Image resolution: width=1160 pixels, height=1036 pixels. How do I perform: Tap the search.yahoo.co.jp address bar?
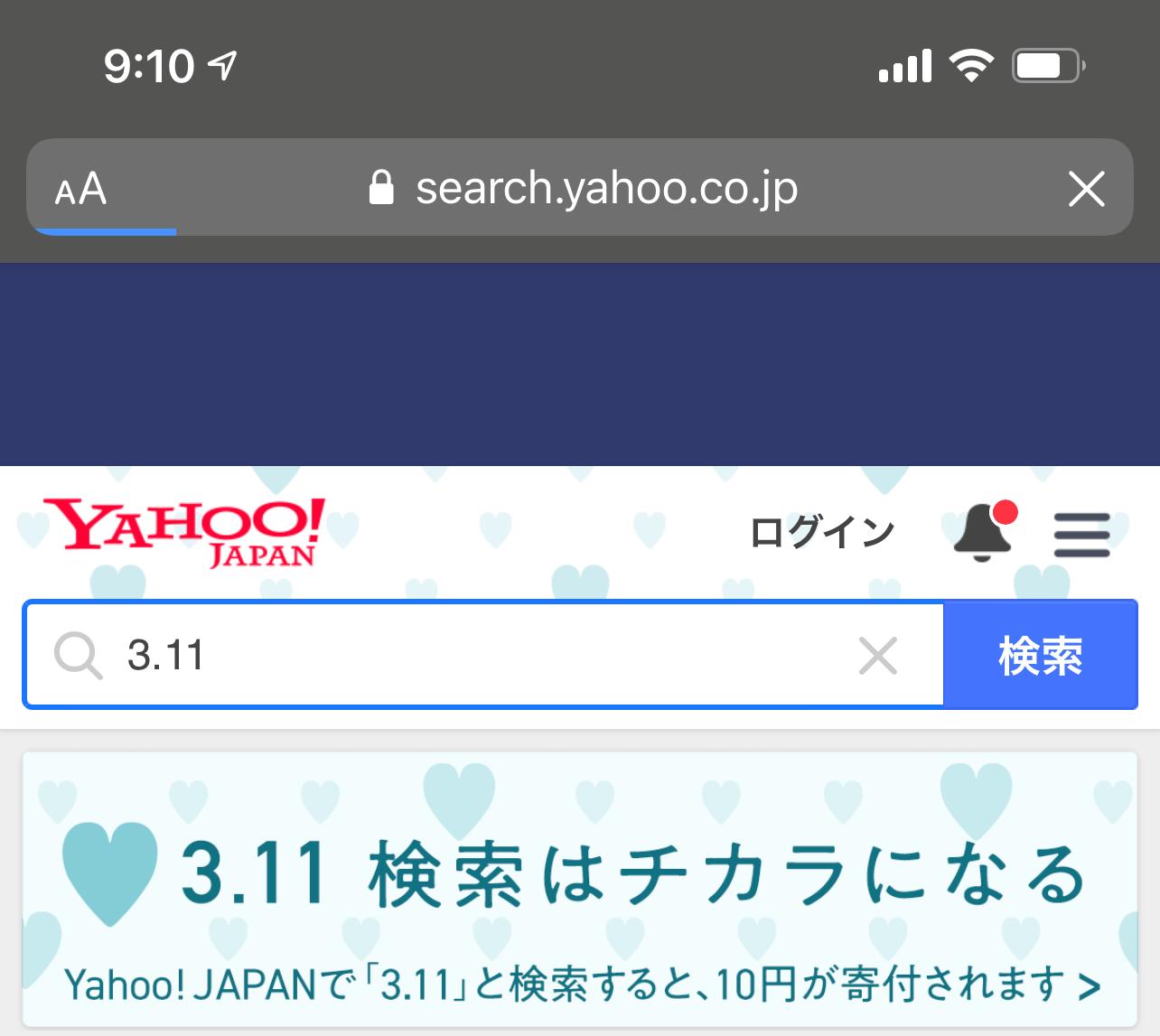pos(584,189)
